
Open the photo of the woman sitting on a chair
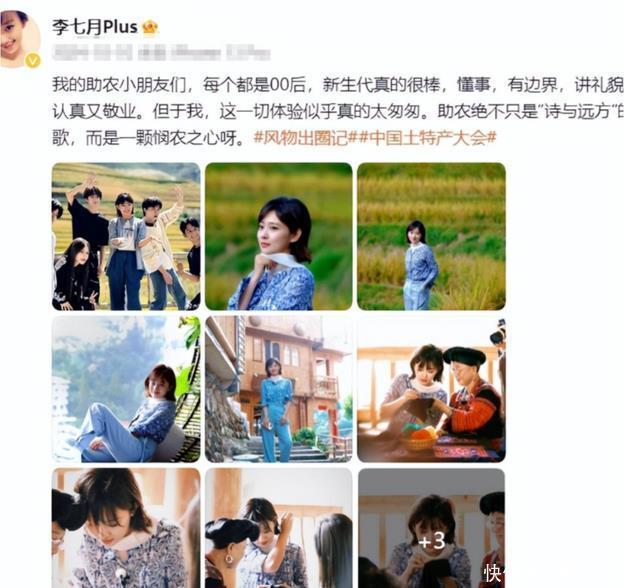(x=126, y=389)
